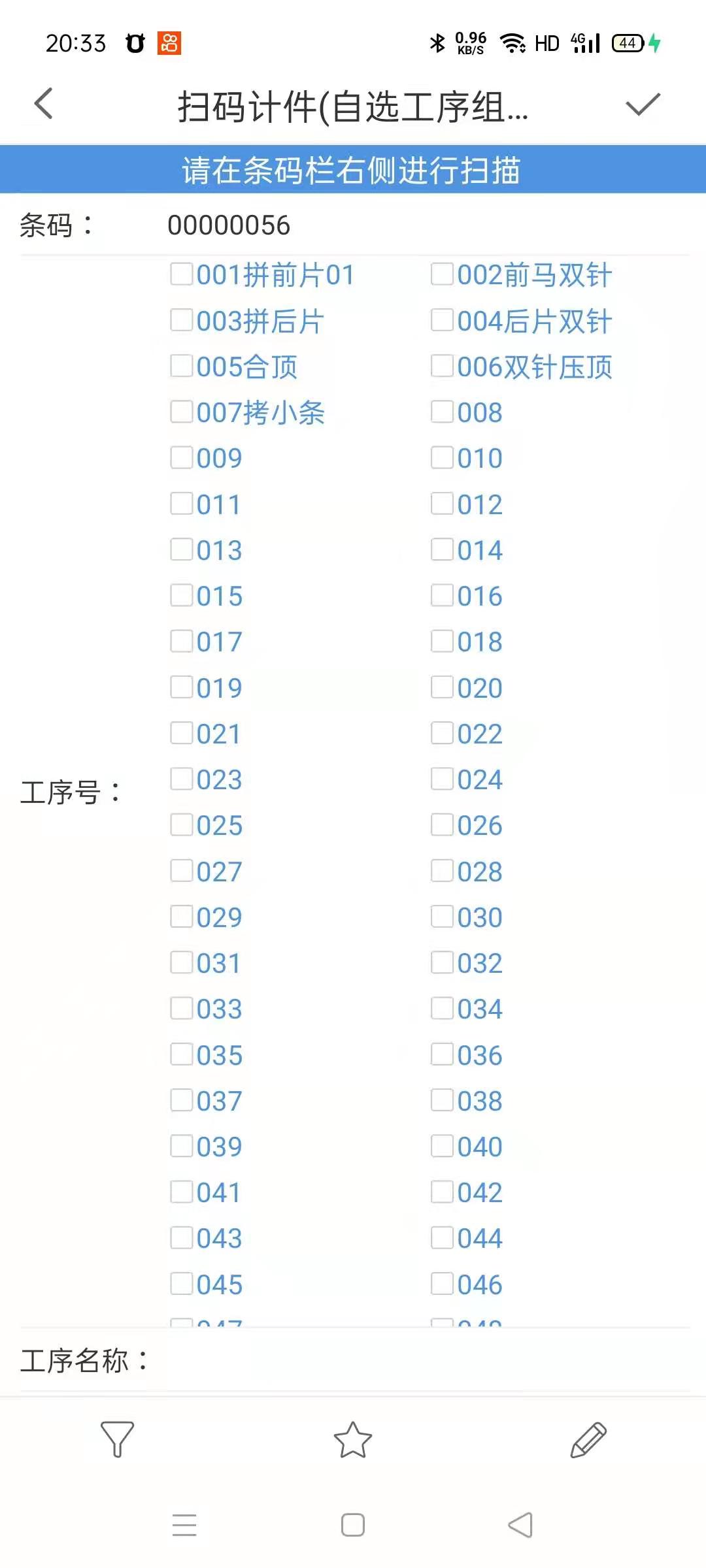Check the 015 checkbox
This screenshot has height=1568, width=706.
(182, 596)
